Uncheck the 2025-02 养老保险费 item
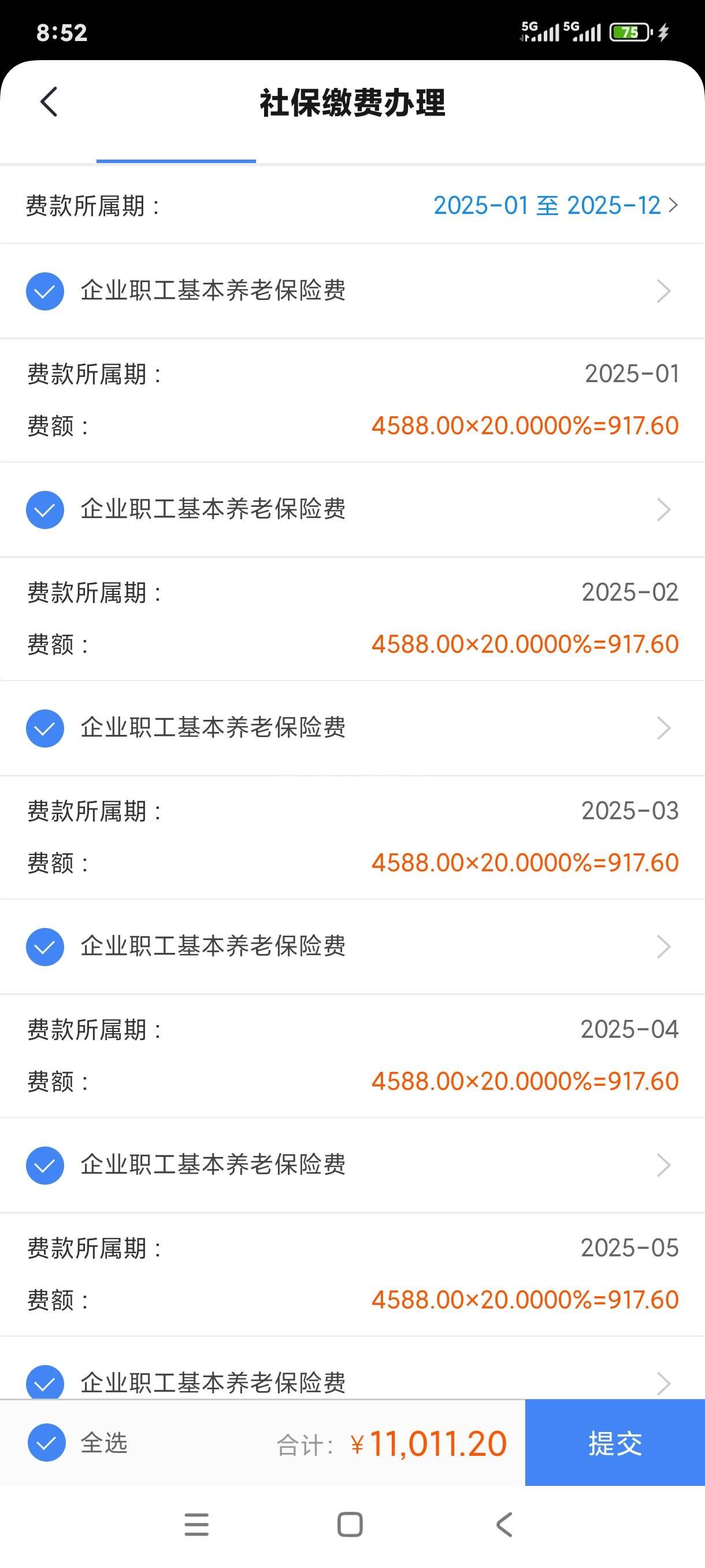This screenshot has height=1568, width=705. pyautogui.click(x=45, y=509)
